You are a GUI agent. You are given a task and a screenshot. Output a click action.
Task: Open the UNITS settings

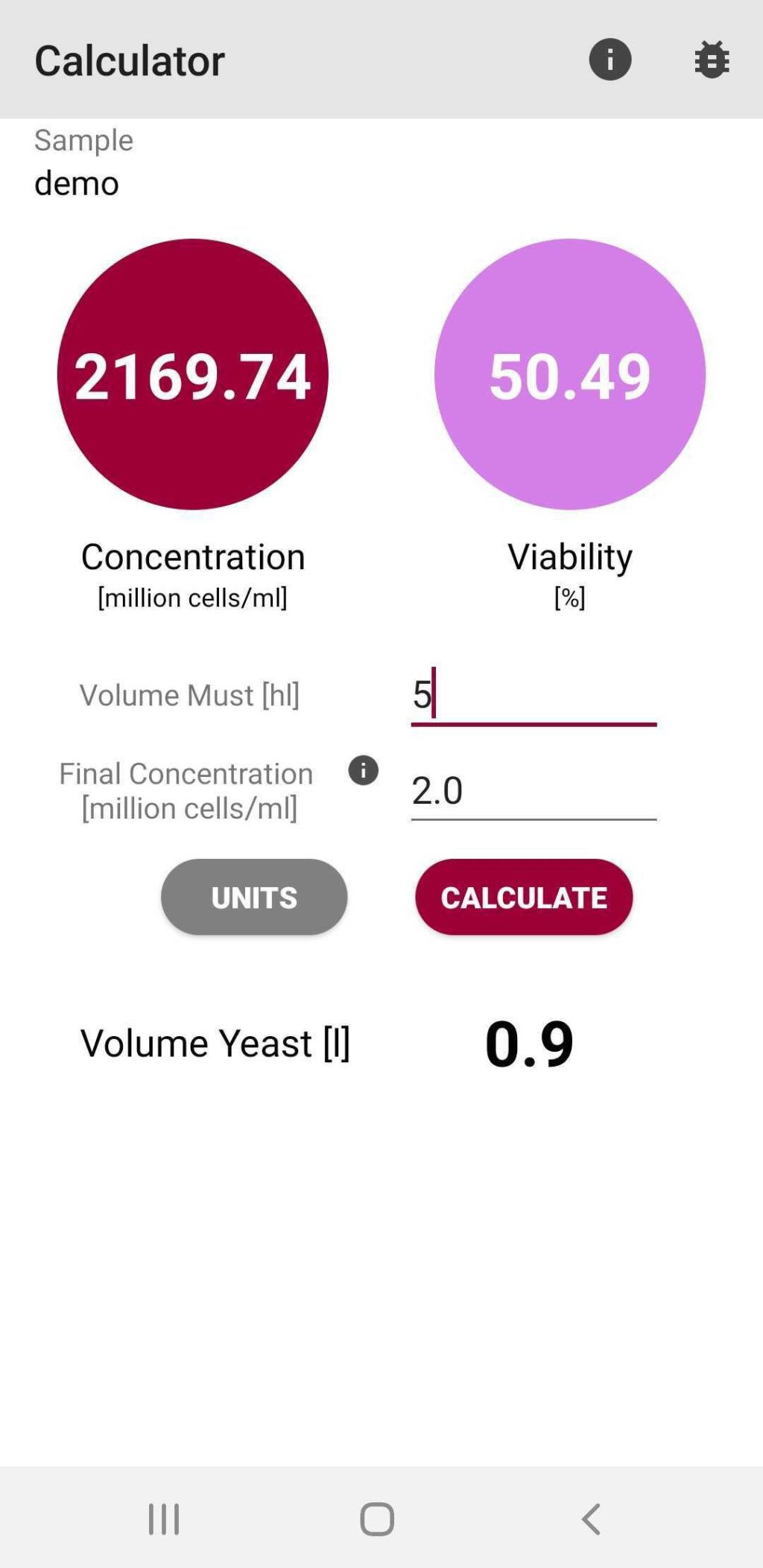[253, 897]
